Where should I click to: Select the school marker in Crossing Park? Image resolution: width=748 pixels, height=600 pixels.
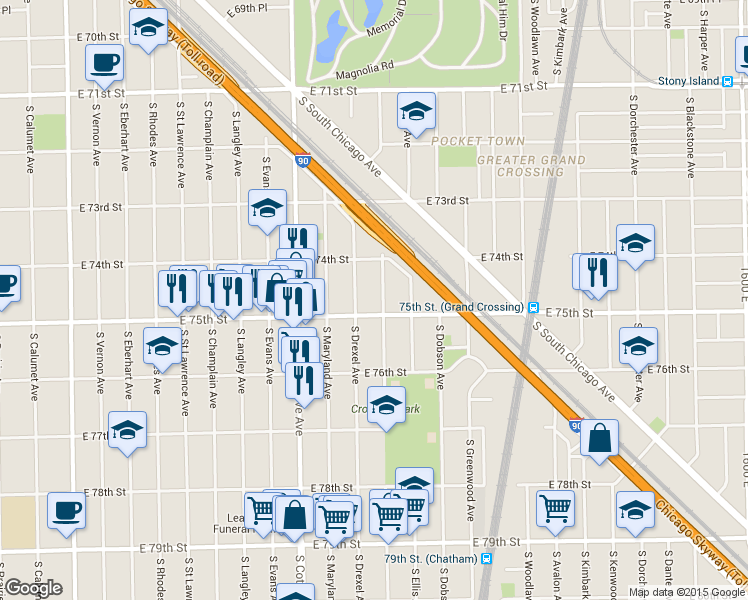[386, 407]
